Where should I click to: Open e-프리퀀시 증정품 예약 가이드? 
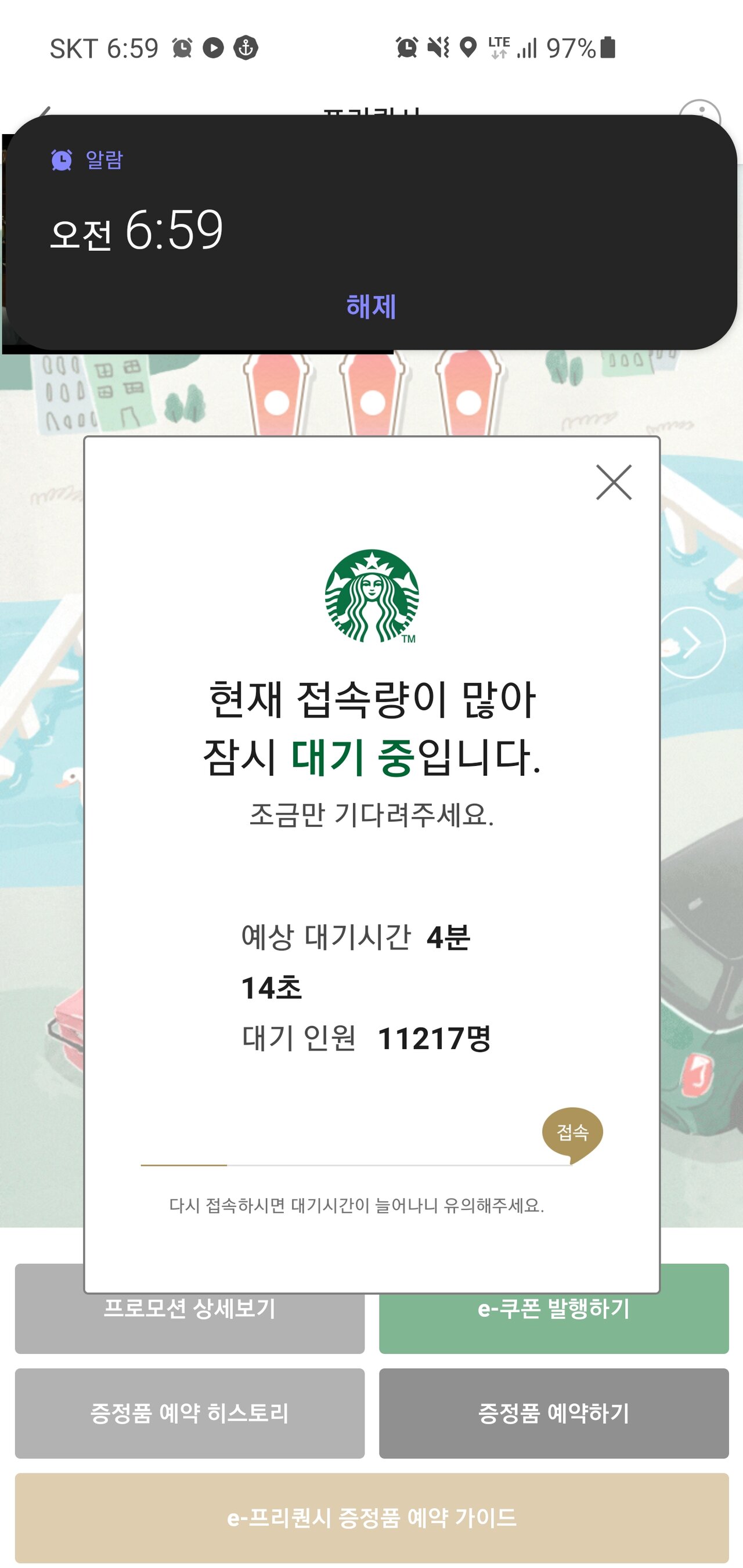[371, 1517]
